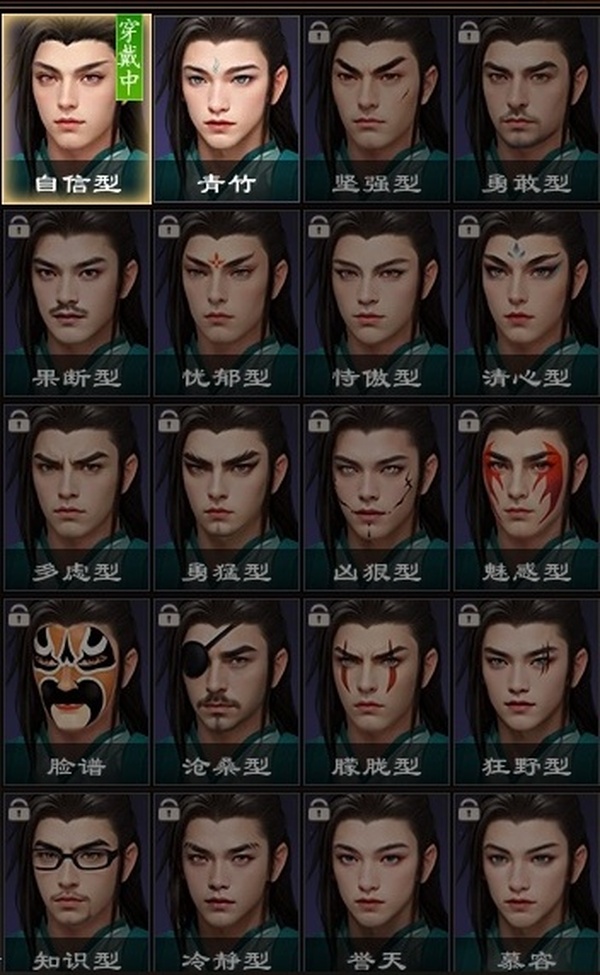The width and height of the screenshot is (600, 975).
Task: Tap the 多虑型 face tile
Action: click(x=76, y=496)
